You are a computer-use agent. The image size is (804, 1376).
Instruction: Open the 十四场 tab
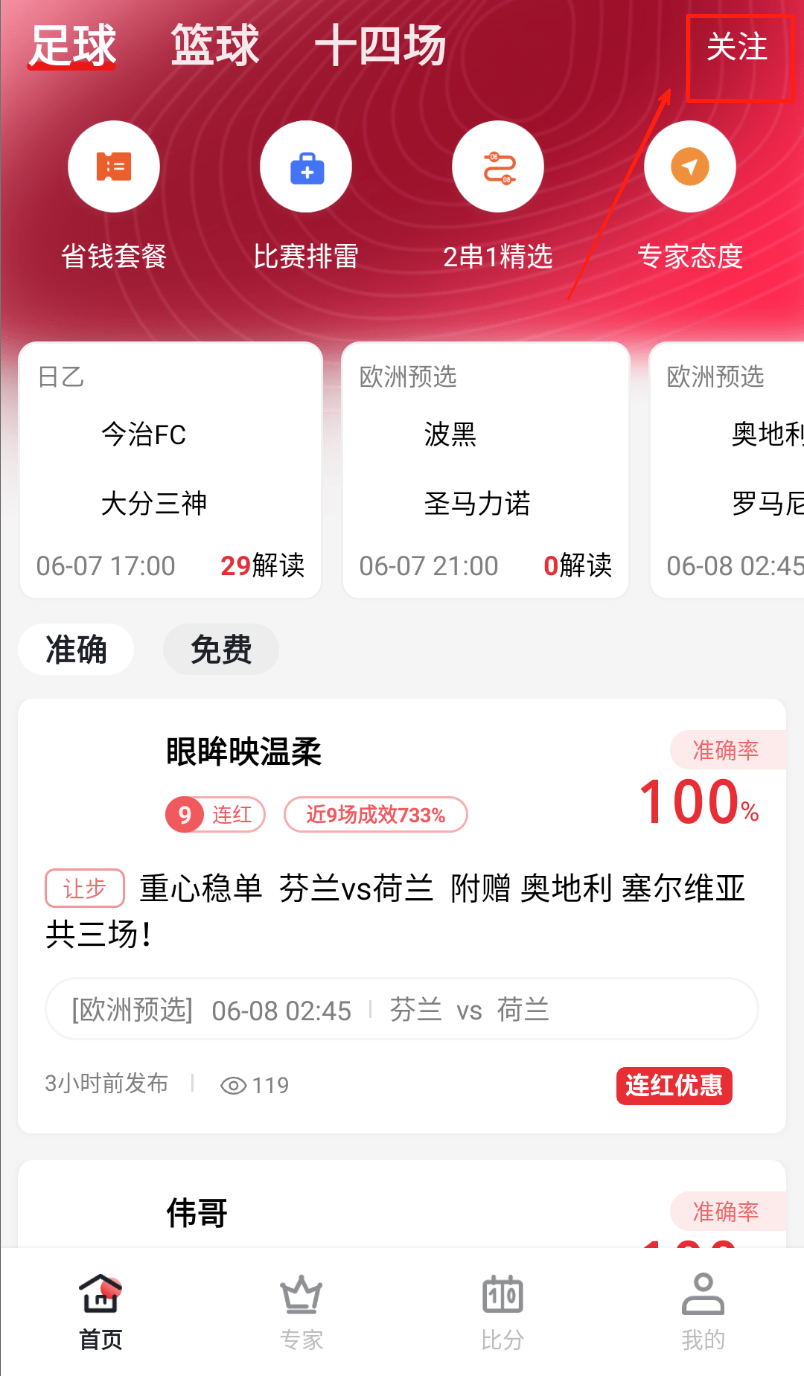pos(380,46)
